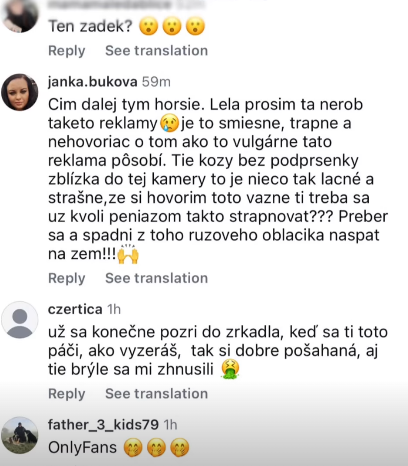
Task: Open czertica's profile via username
Action: (x=75, y=309)
